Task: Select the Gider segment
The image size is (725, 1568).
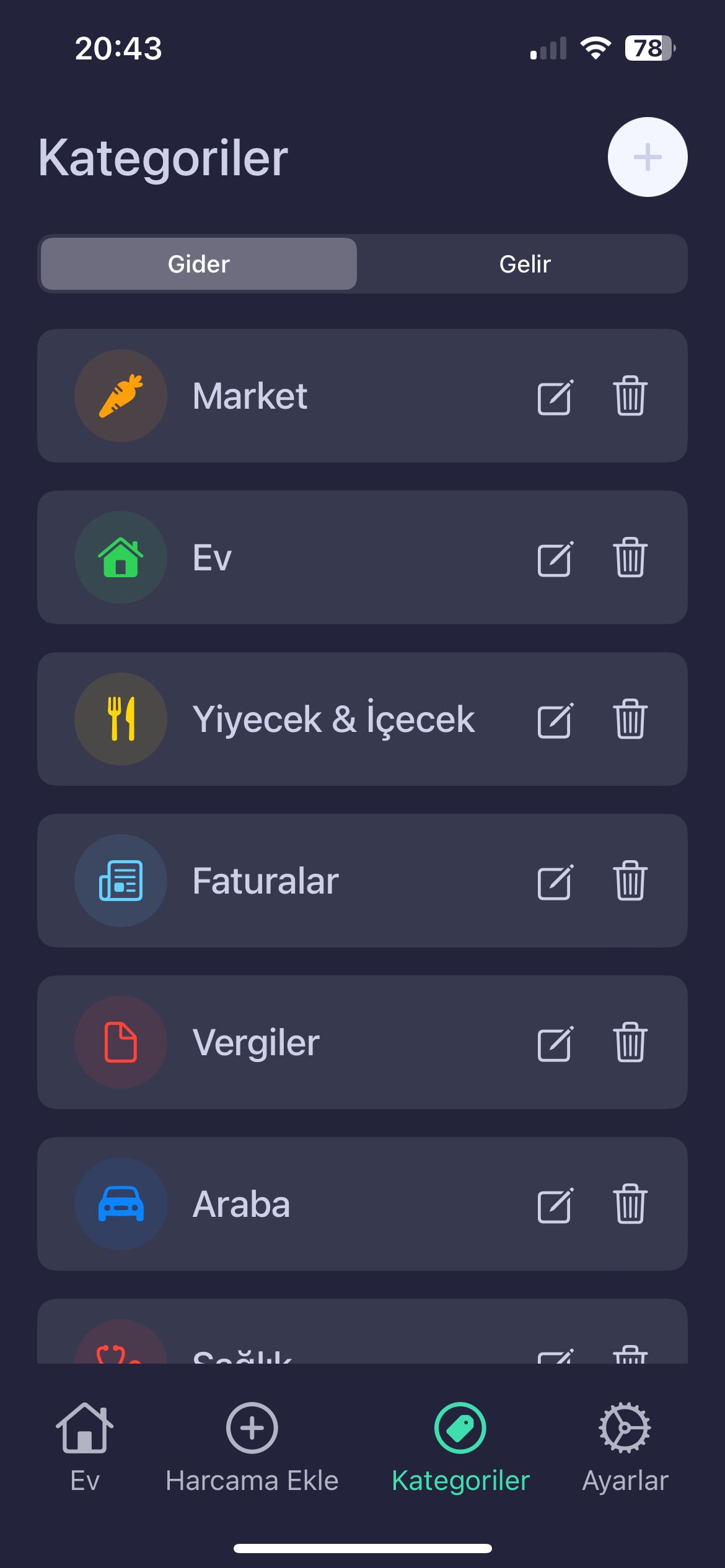Action: [199, 264]
